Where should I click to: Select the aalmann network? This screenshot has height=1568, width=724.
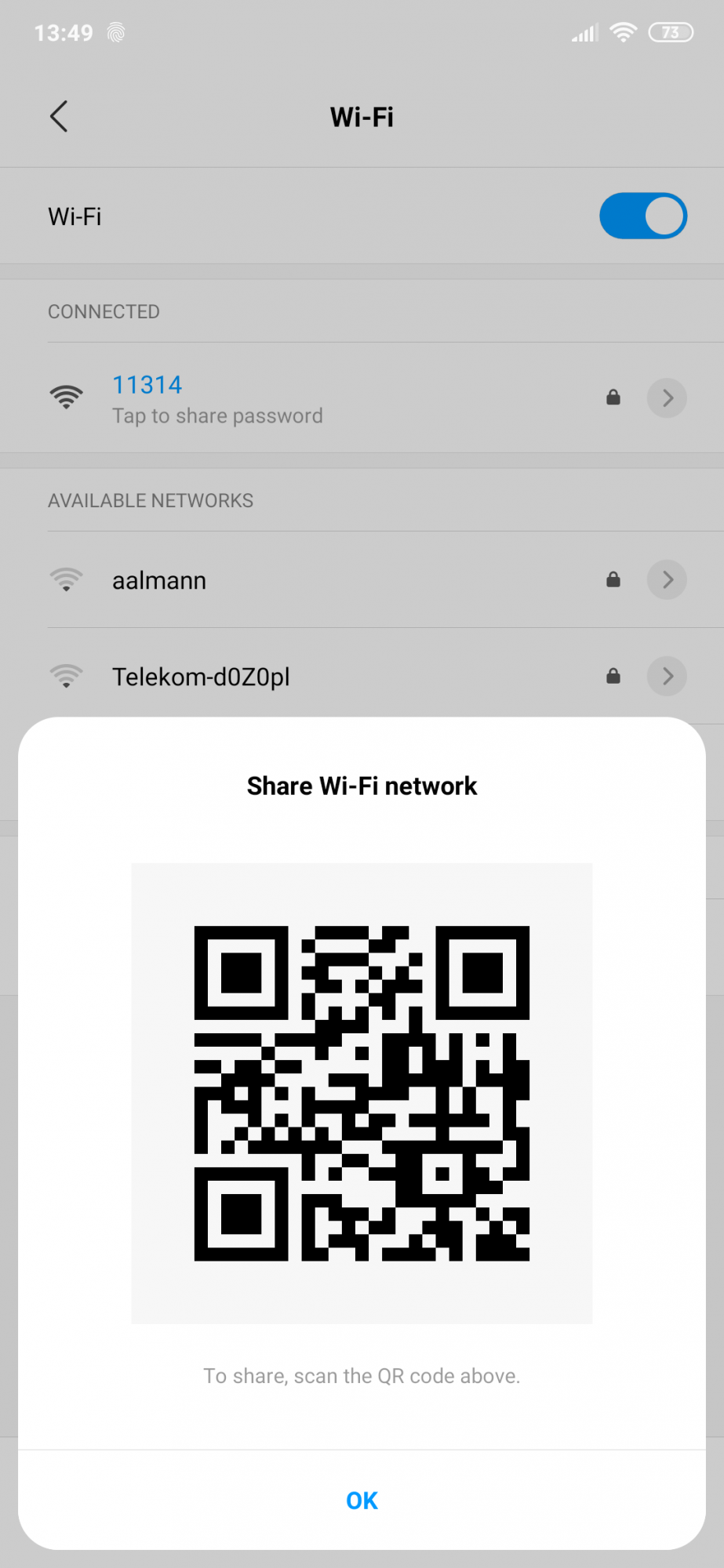point(159,581)
